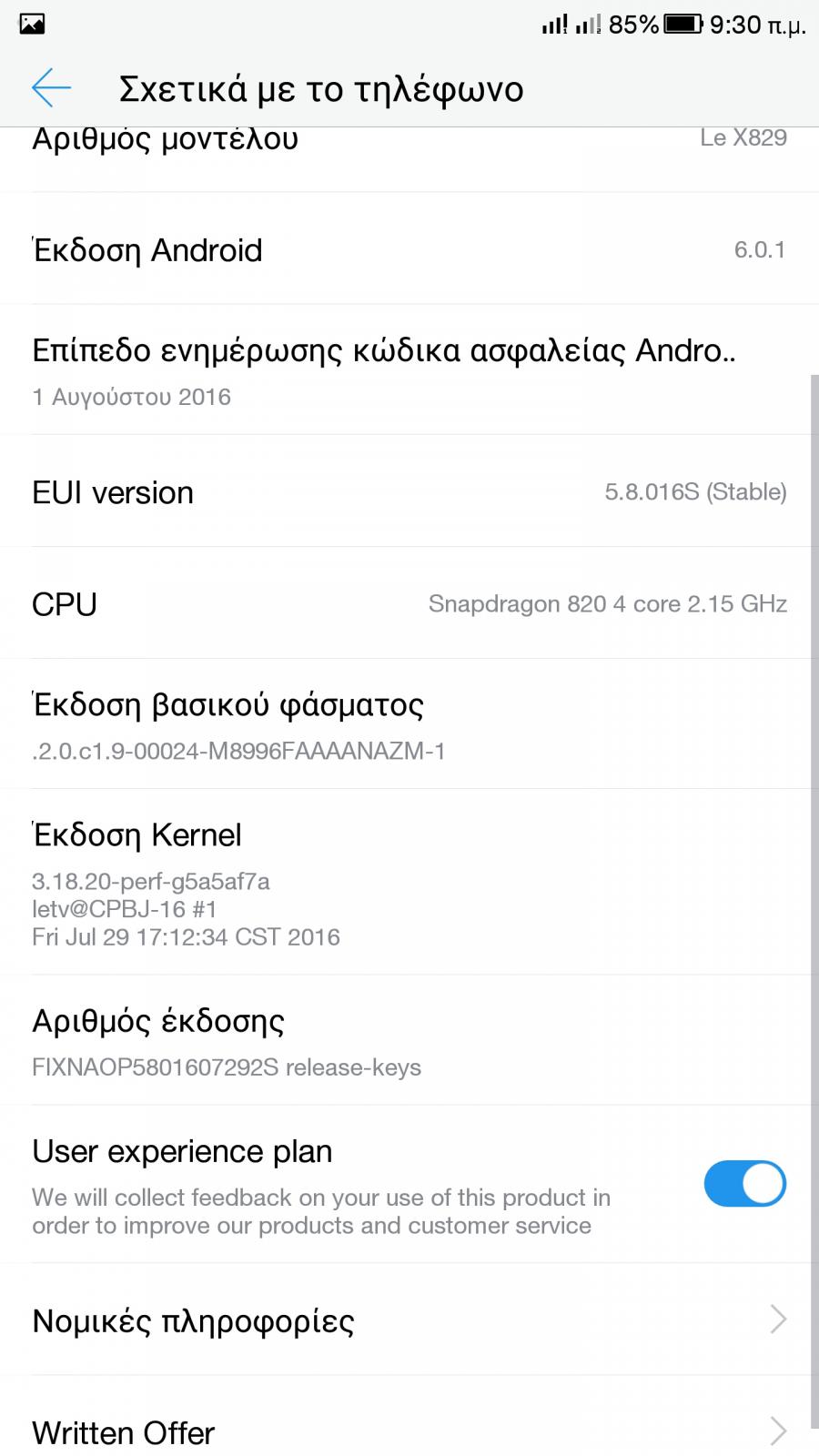819x1456 pixels.
Task: Tap the CPU Snapdragon 820 row
Action: click(409, 603)
